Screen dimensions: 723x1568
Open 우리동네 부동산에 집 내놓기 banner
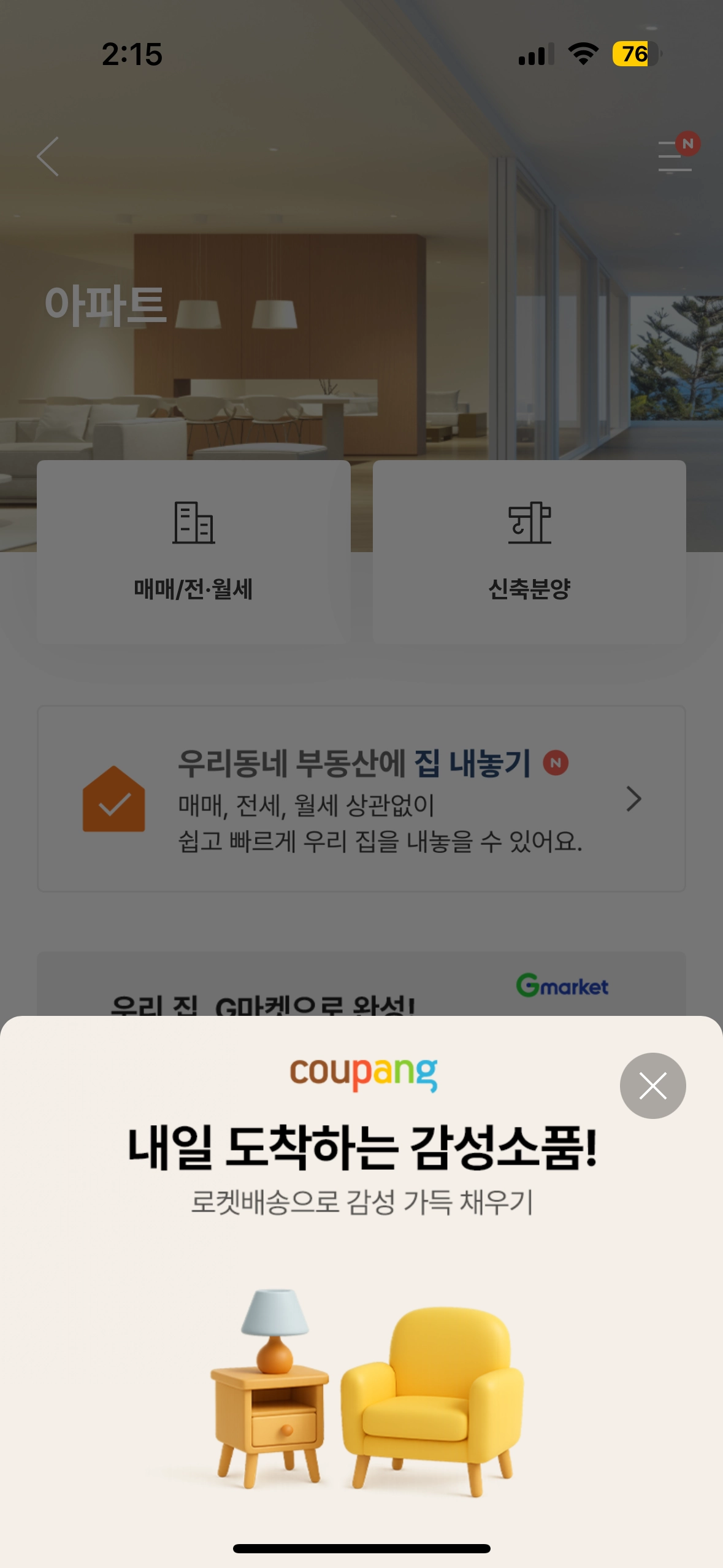pos(361,799)
